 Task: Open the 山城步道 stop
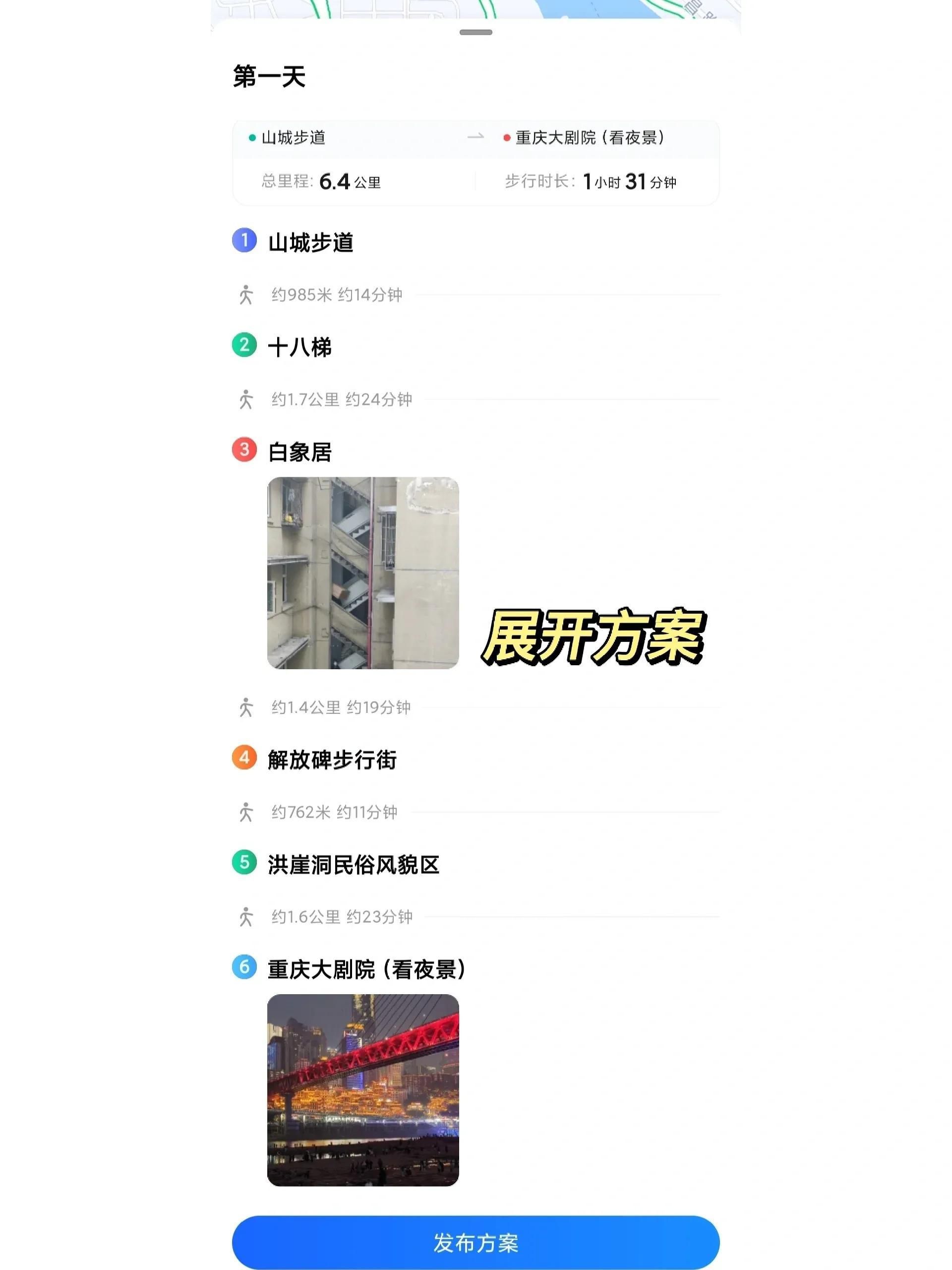point(310,242)
